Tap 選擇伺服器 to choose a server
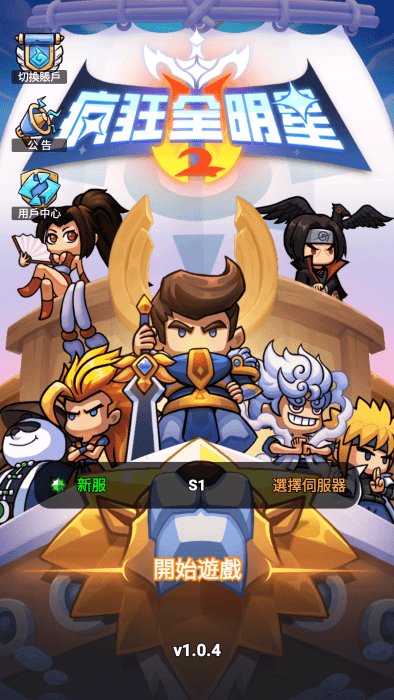 point(309,486)
